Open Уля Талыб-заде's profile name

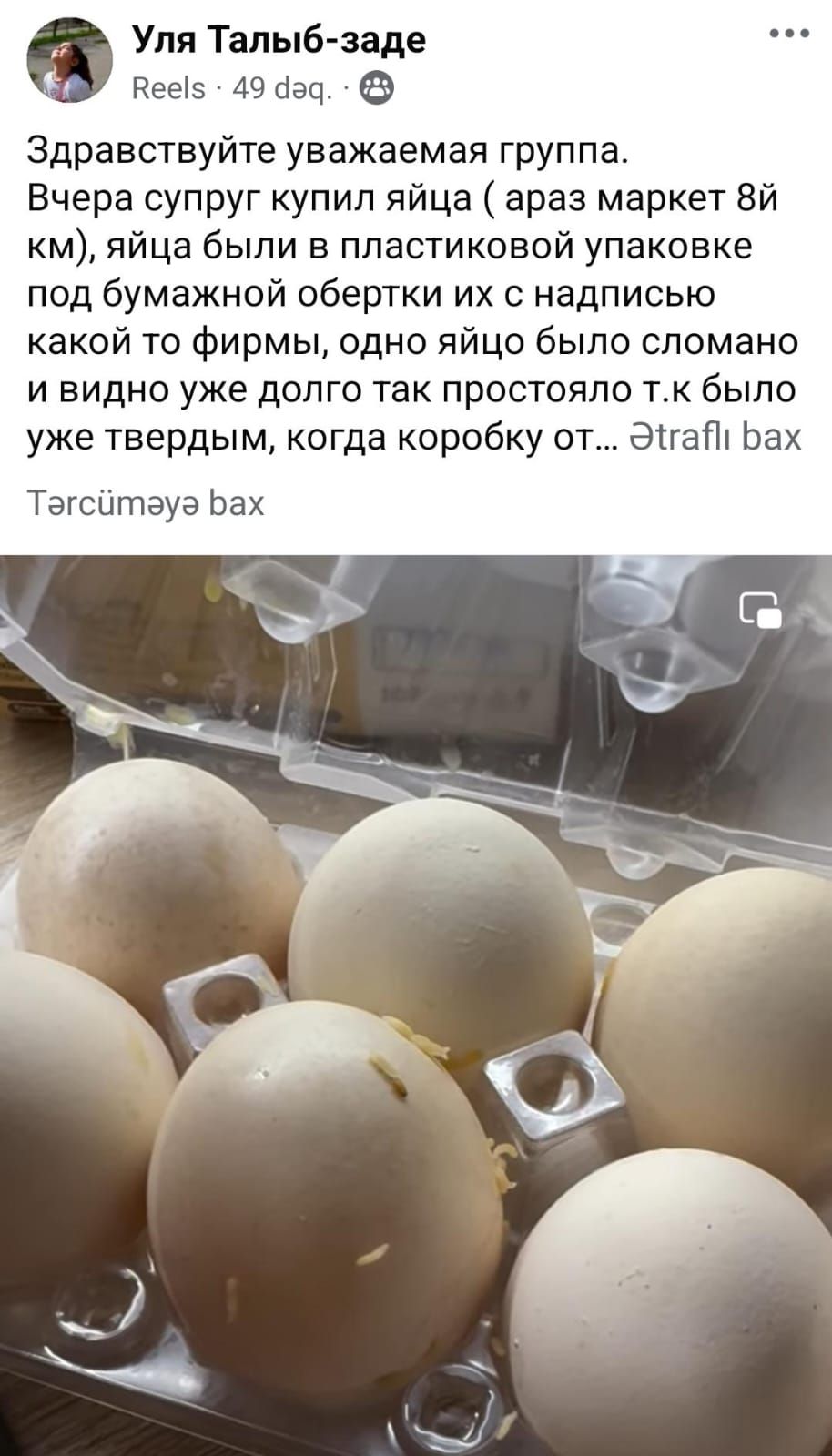tap(279, 40)
